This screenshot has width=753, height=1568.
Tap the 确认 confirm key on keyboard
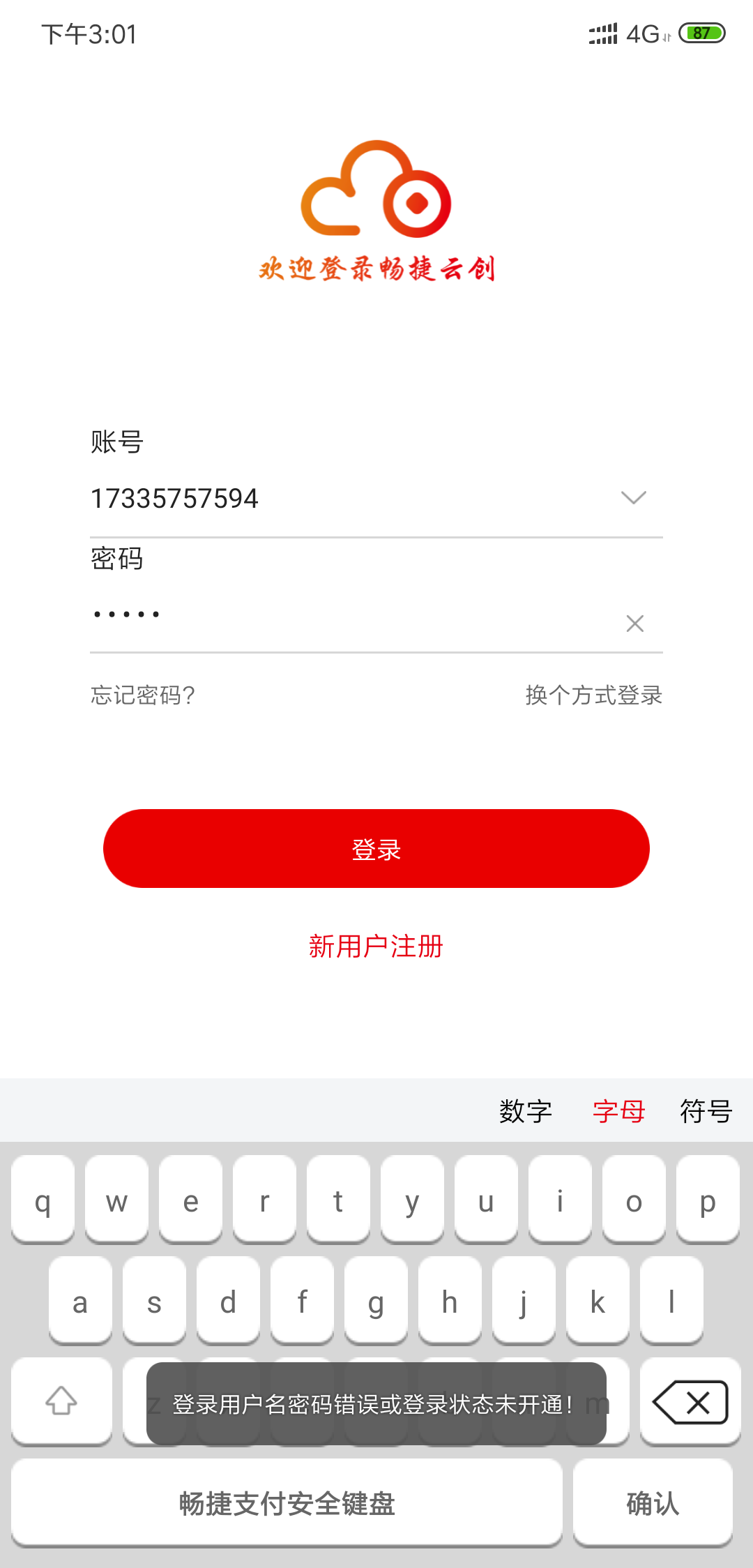click(653, 1505)
